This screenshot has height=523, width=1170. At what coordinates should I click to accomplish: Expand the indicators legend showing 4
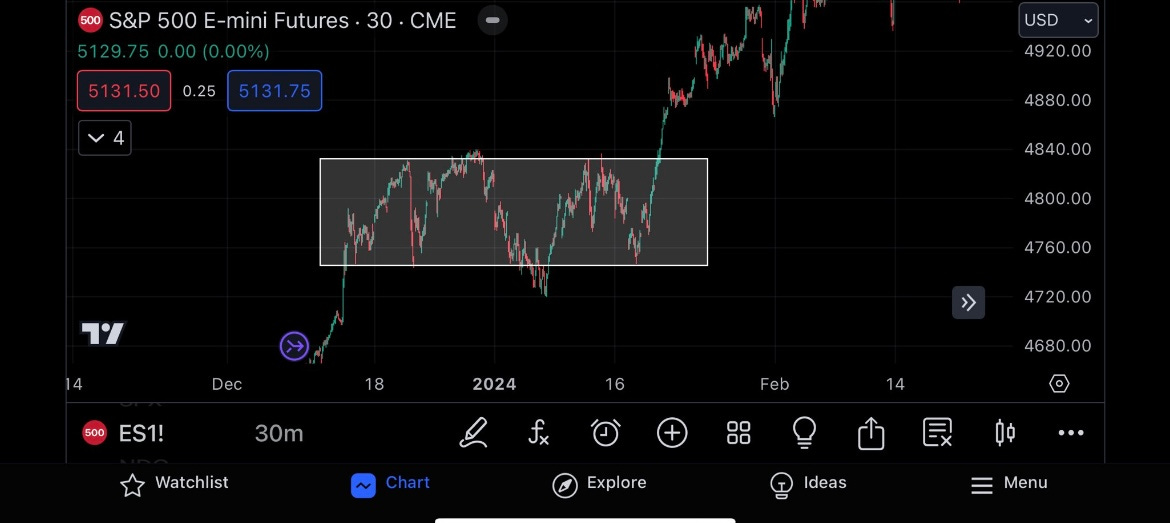click(104, 138)
